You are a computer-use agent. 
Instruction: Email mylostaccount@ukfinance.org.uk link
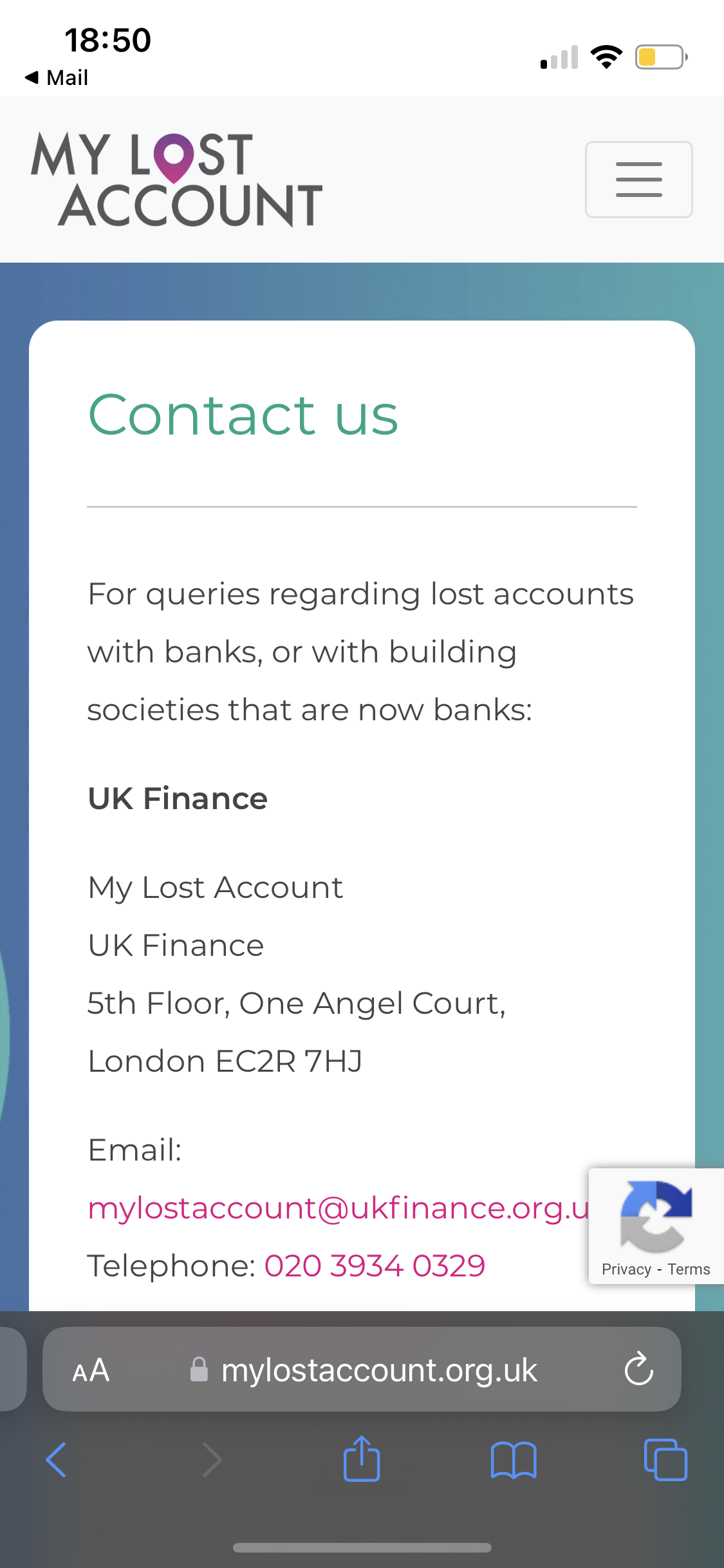tap(339, 1208)
